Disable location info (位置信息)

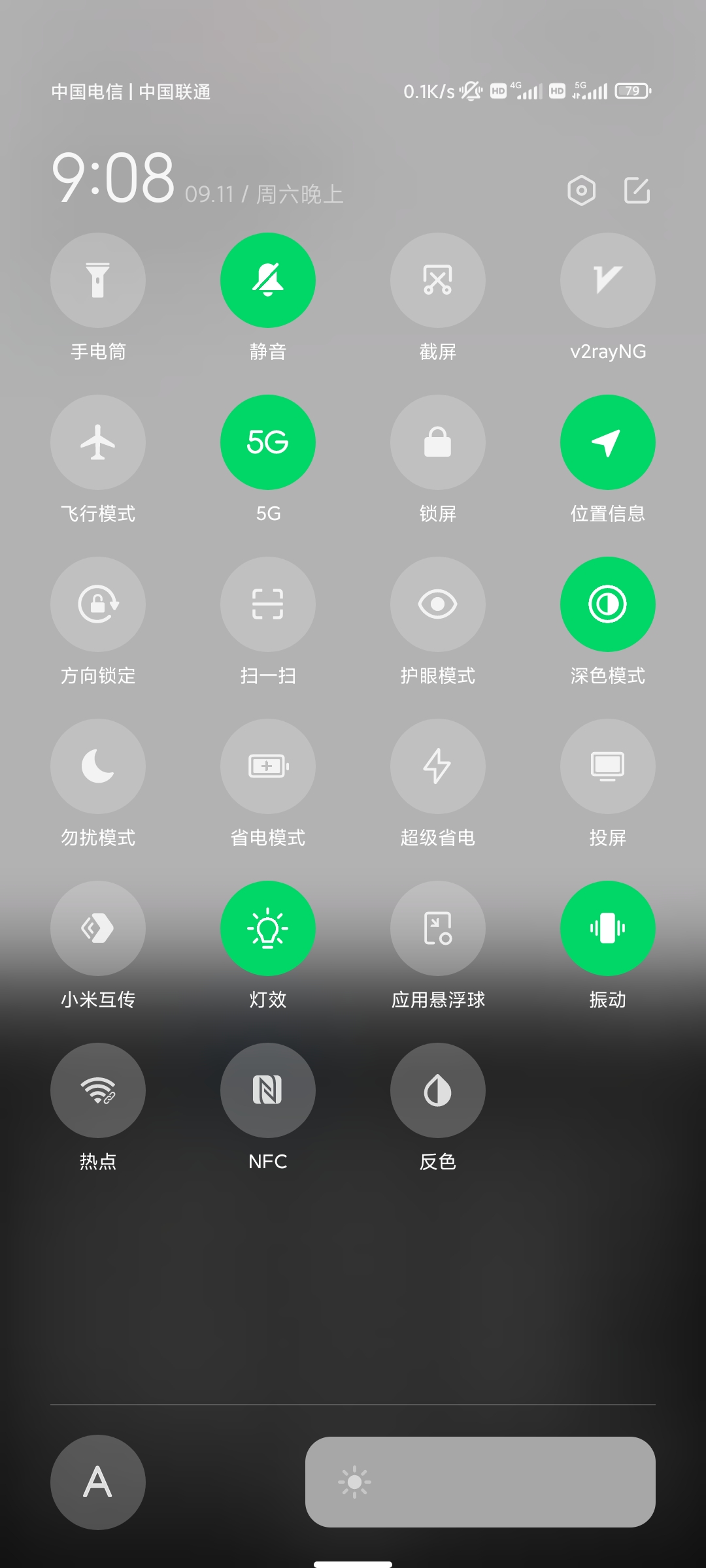608,442
